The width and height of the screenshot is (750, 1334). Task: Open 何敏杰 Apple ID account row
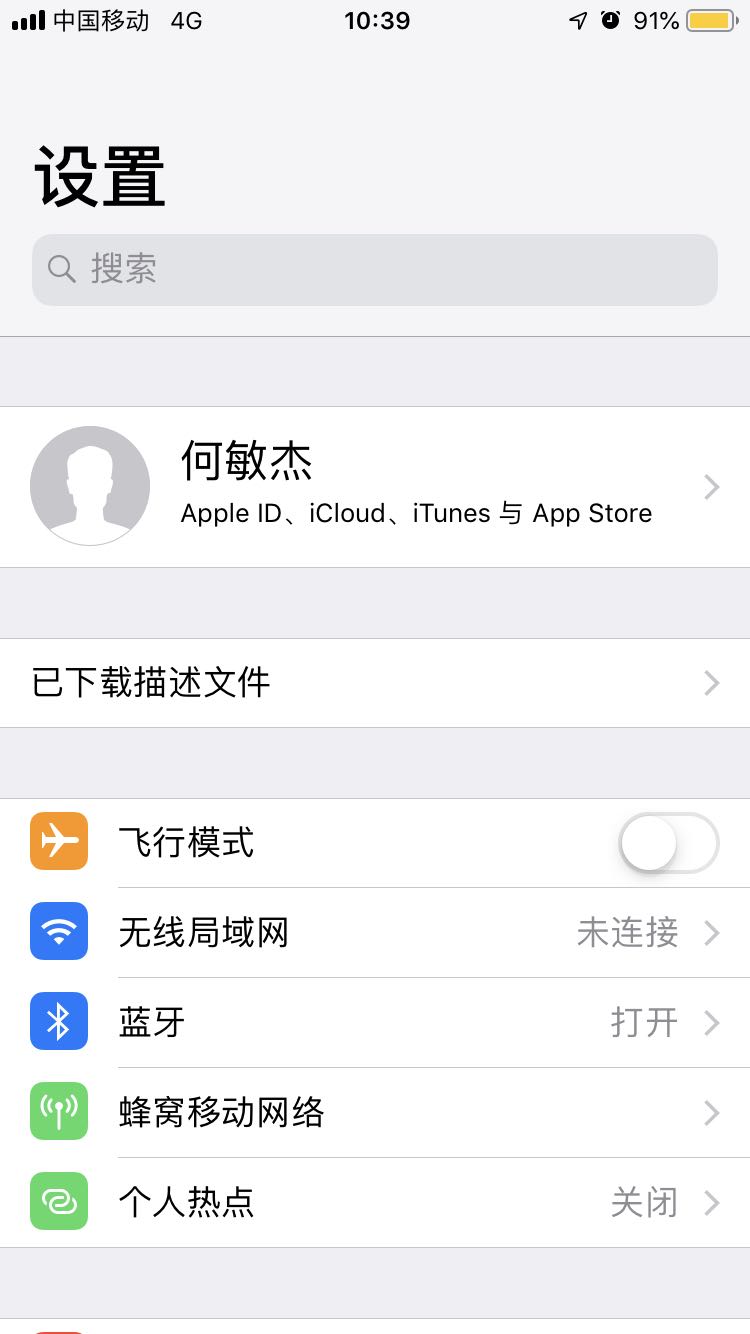coord(374,487)
